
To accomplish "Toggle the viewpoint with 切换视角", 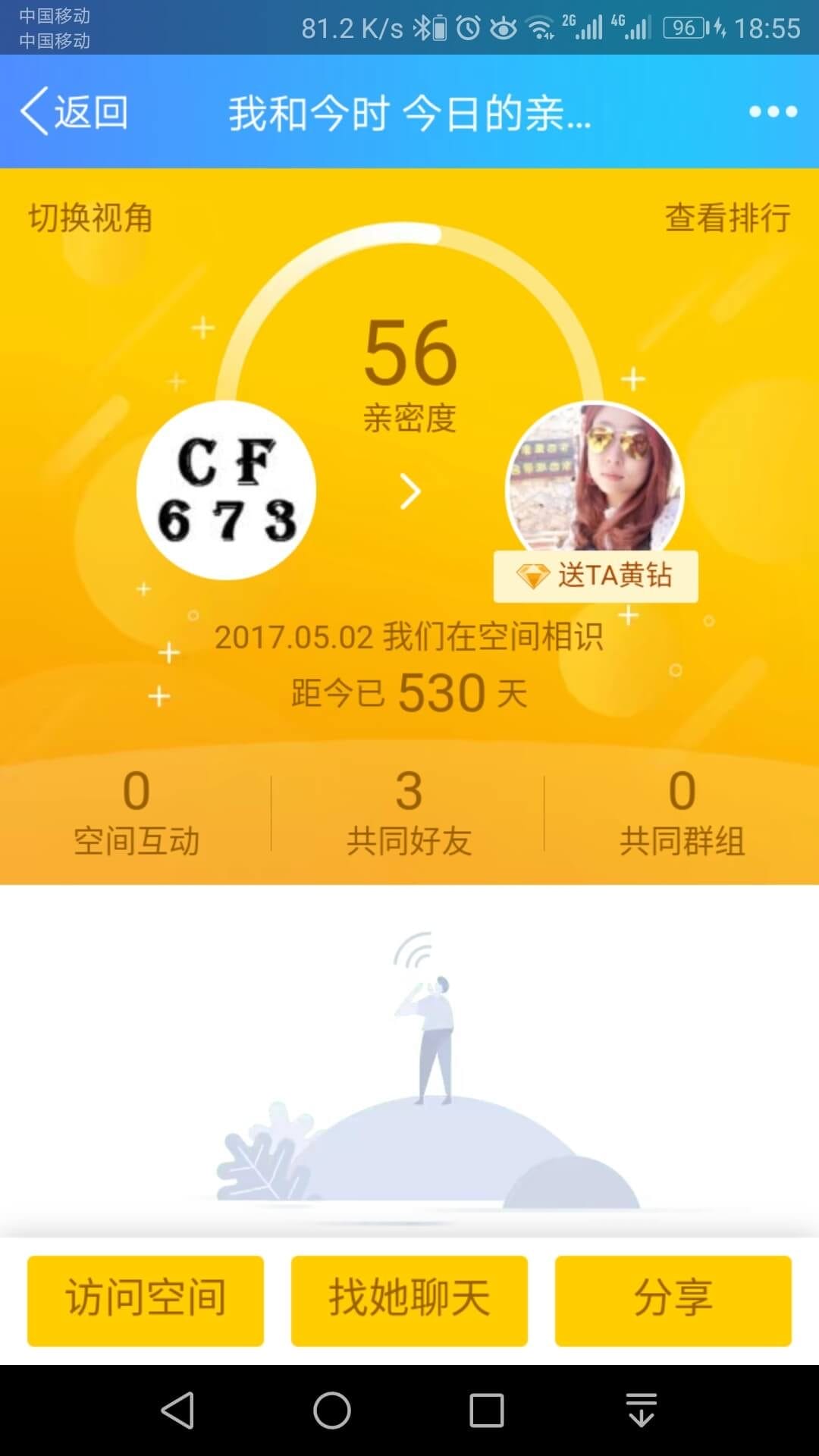I will click(x=91, y=218).
